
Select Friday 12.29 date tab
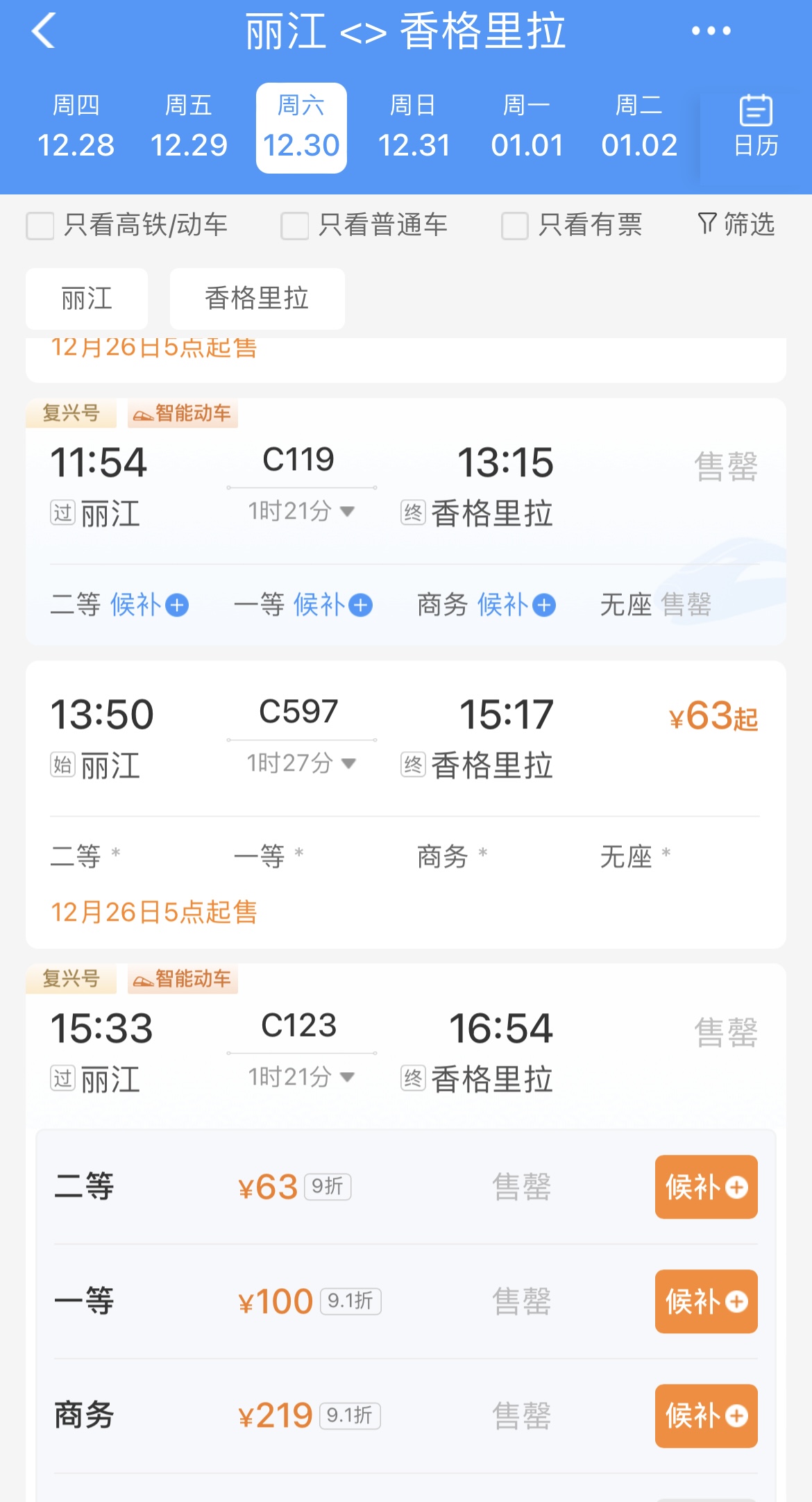tap(189, 128)
